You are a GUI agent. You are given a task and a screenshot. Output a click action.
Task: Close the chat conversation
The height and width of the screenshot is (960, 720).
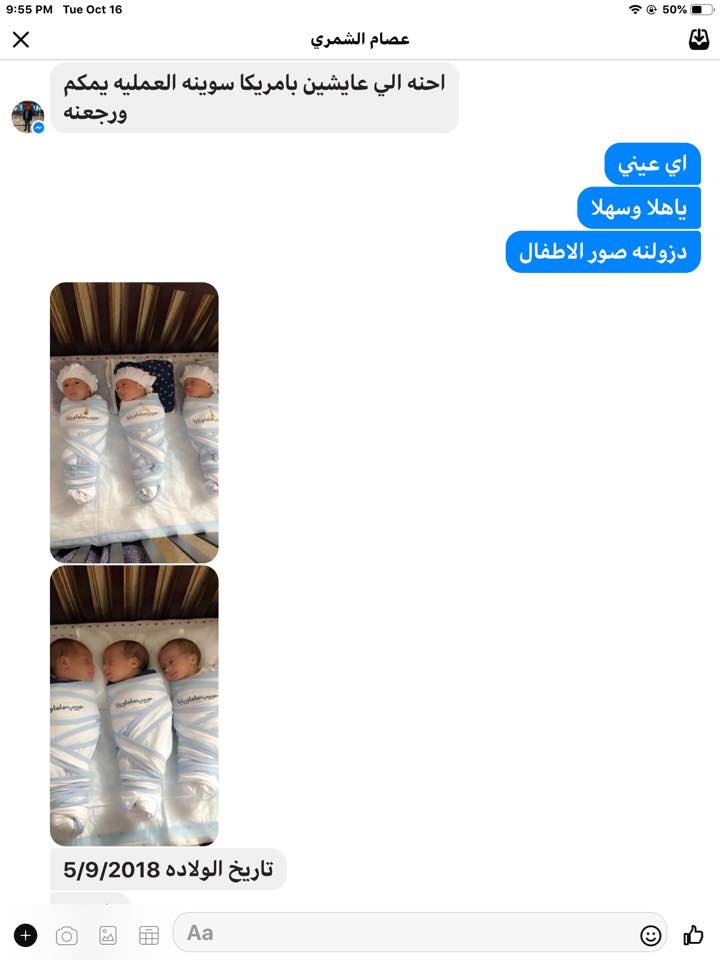(21, 40)
